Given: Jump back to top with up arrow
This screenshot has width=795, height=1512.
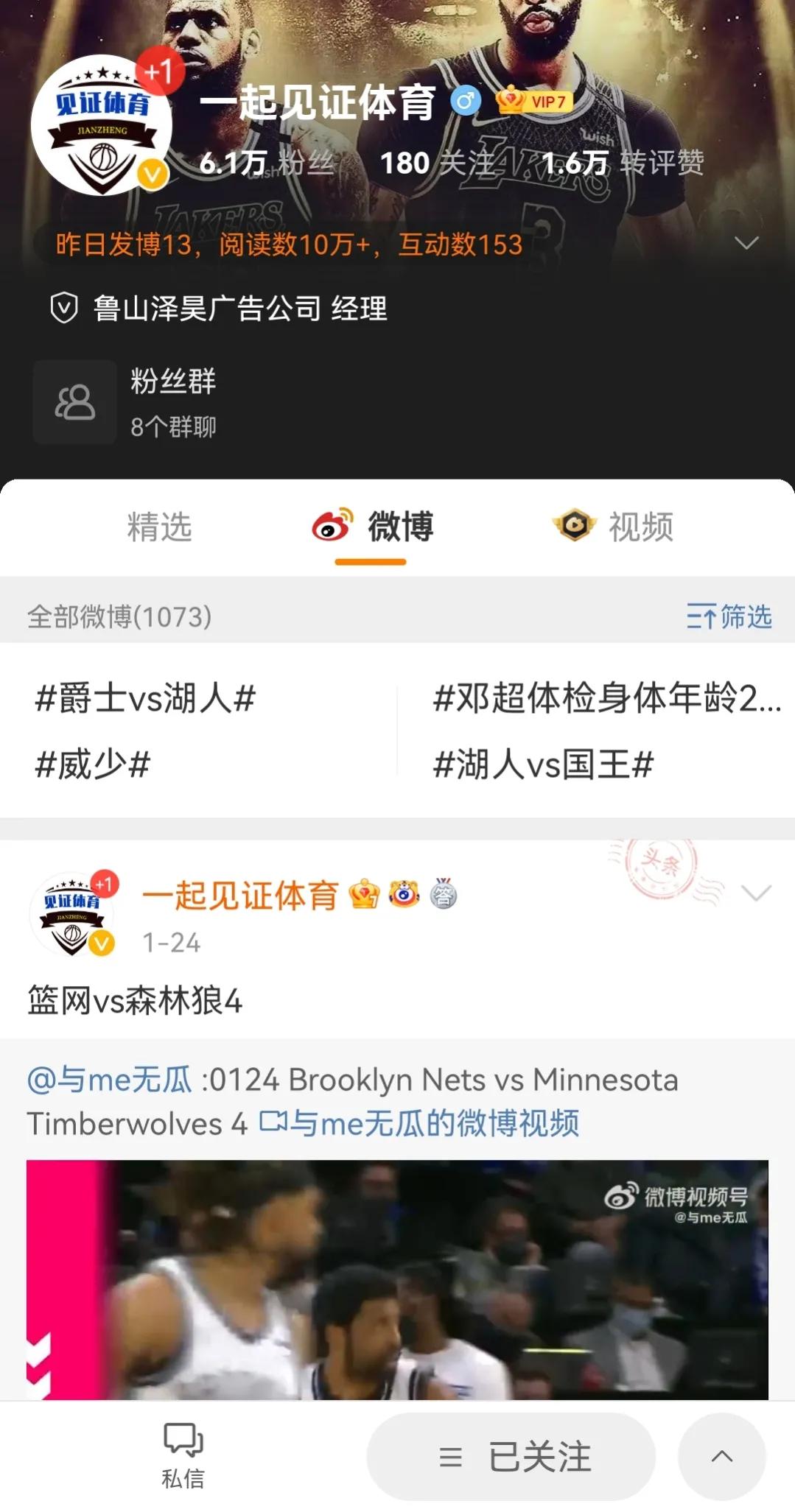Looking at the screenshot, I should [721, 1456].
